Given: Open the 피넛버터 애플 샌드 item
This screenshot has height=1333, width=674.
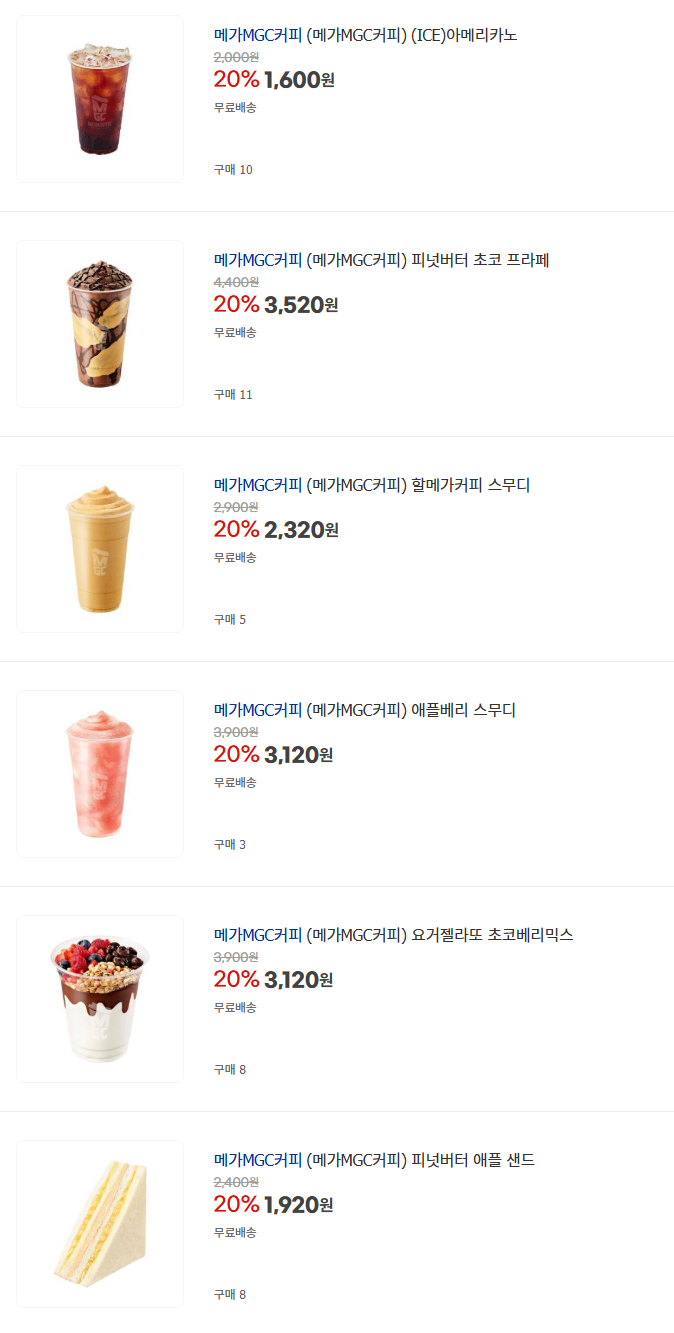Looking at the screenshot, I should tap(374, 1161).
